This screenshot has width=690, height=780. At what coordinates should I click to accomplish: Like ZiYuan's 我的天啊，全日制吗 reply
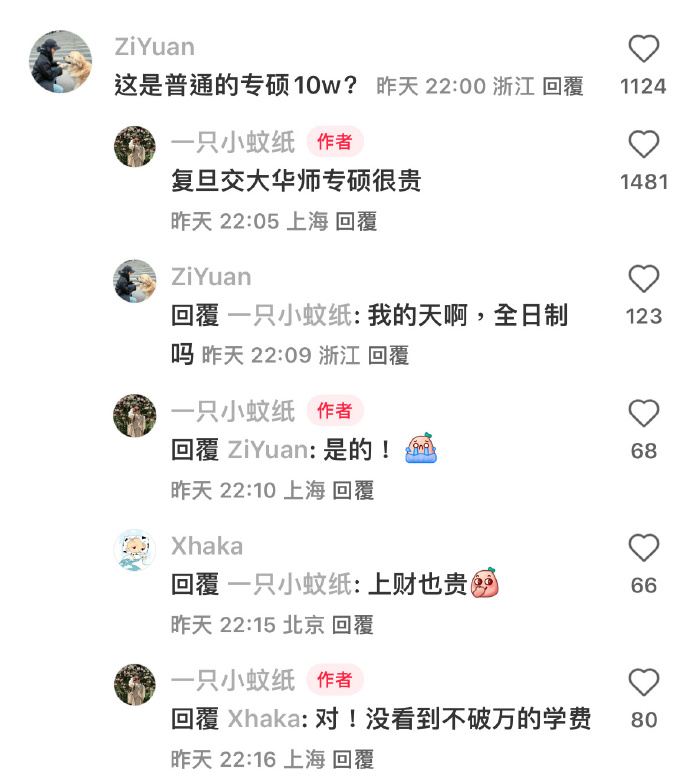(643, 280)
